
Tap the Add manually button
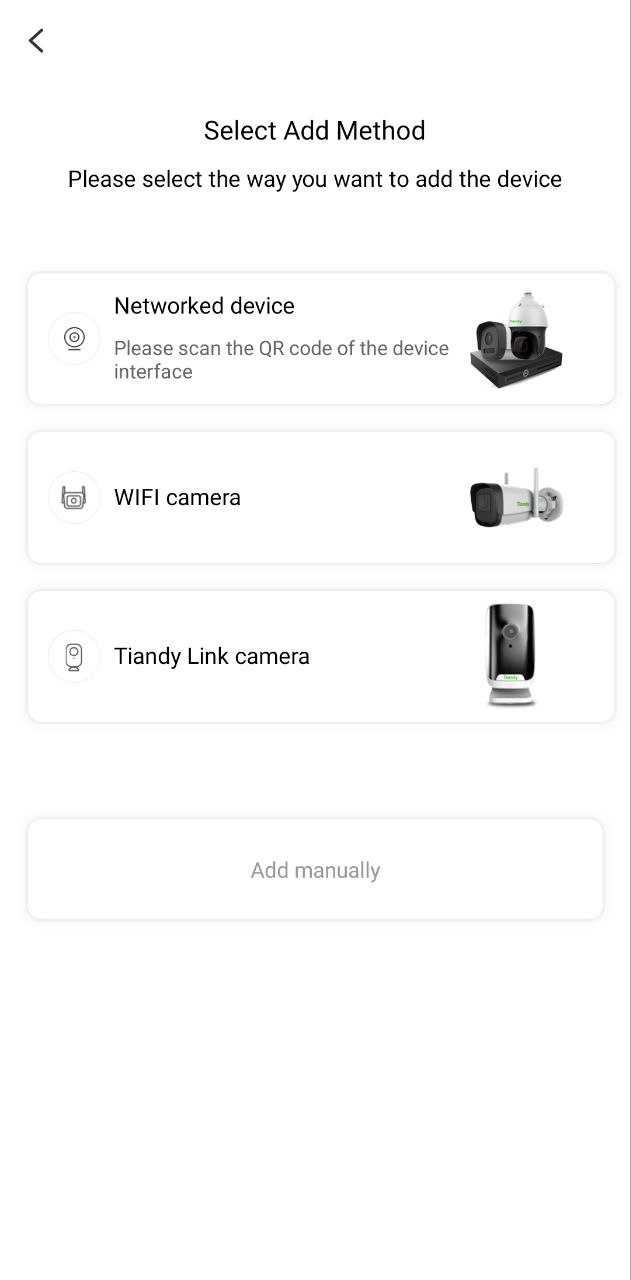coord(315,869)
